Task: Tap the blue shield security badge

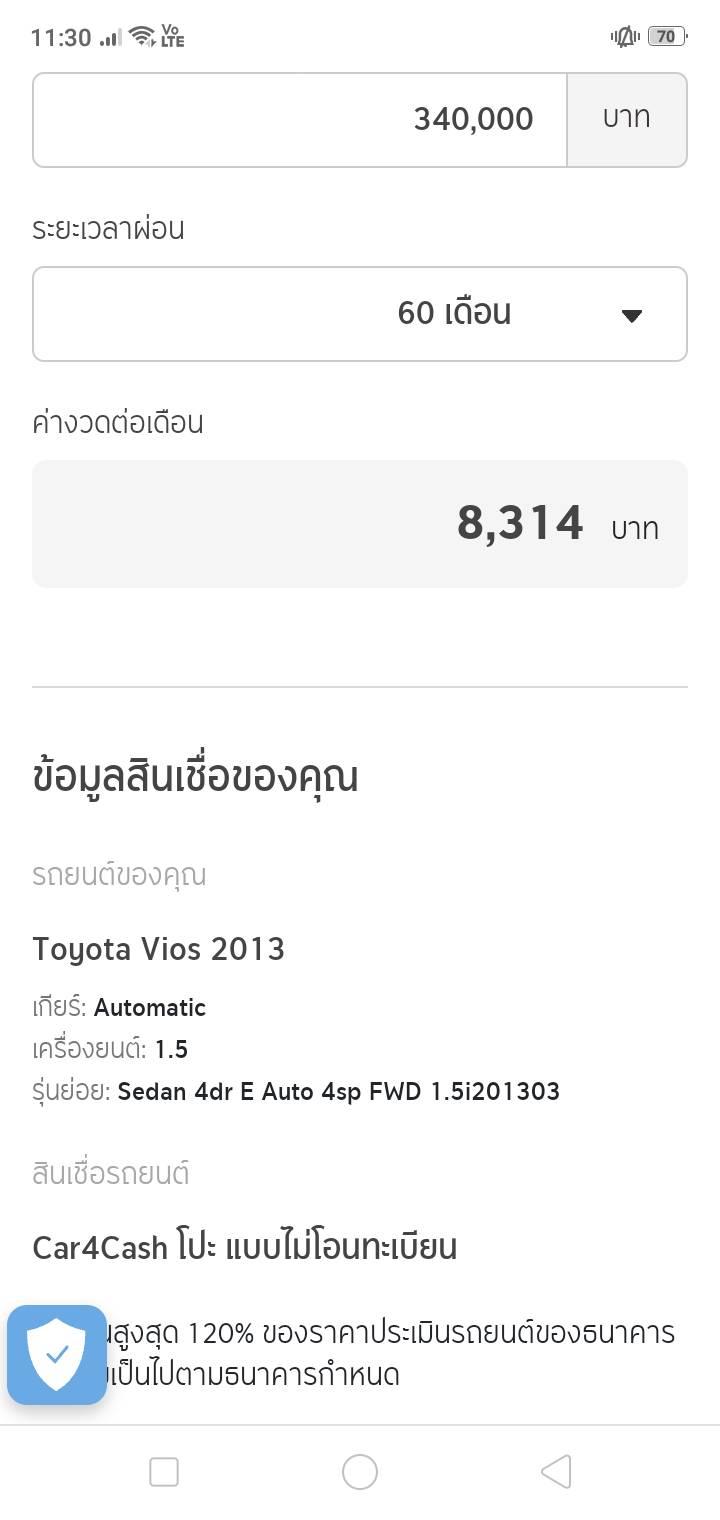Action: coord(57,1355)
